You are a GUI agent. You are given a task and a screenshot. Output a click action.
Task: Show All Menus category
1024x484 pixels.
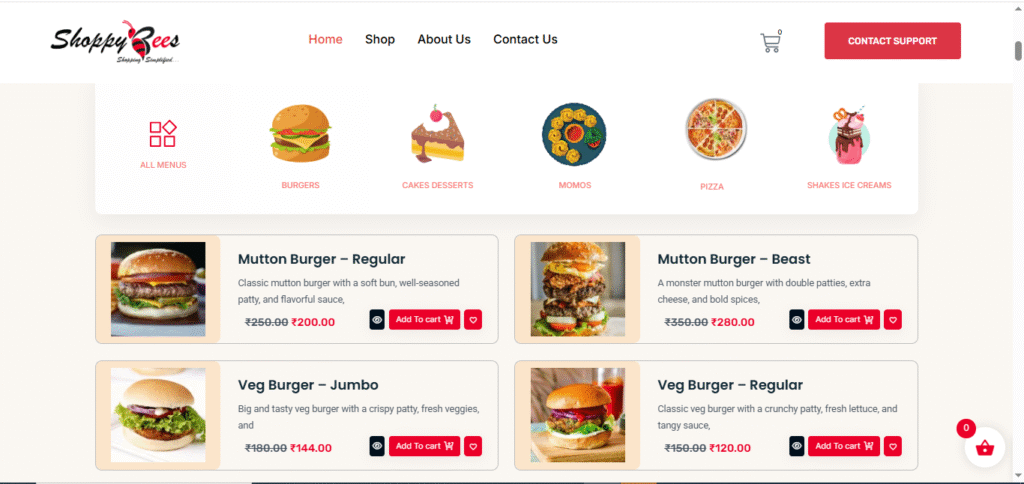(163, 144)
